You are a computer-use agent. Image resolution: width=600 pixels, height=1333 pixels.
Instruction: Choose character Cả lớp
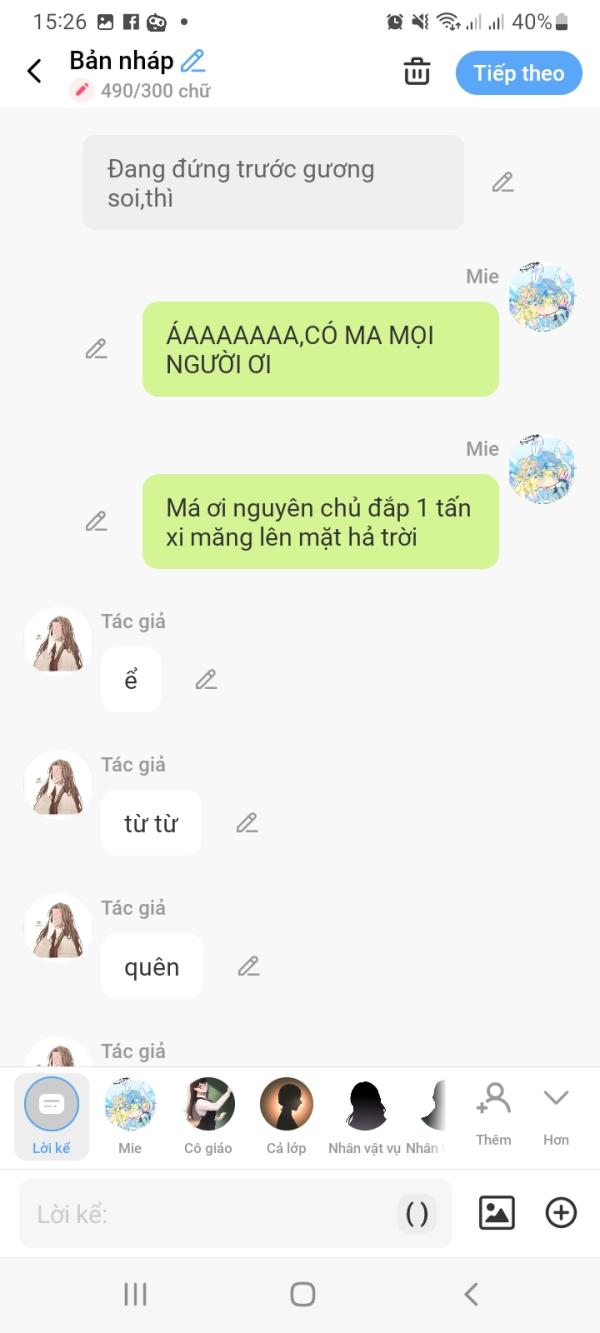pyautogui.click(x=287, y=1116)
